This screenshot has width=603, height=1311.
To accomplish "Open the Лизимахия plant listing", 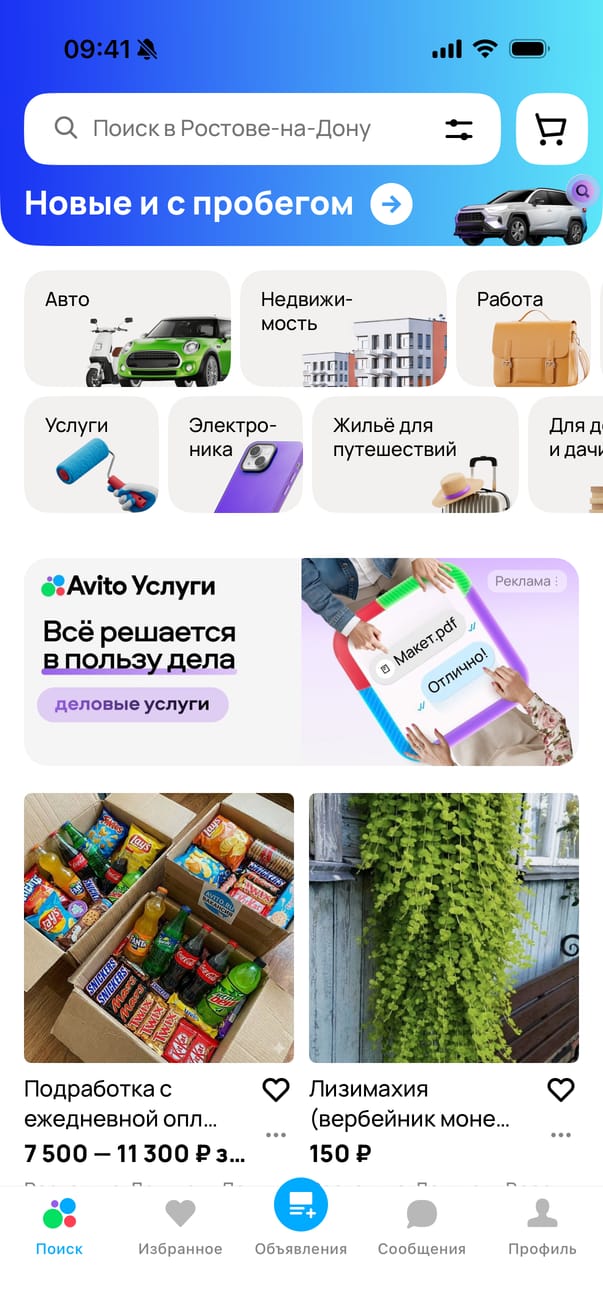I will pyautogui.click(x=444, y=928).
